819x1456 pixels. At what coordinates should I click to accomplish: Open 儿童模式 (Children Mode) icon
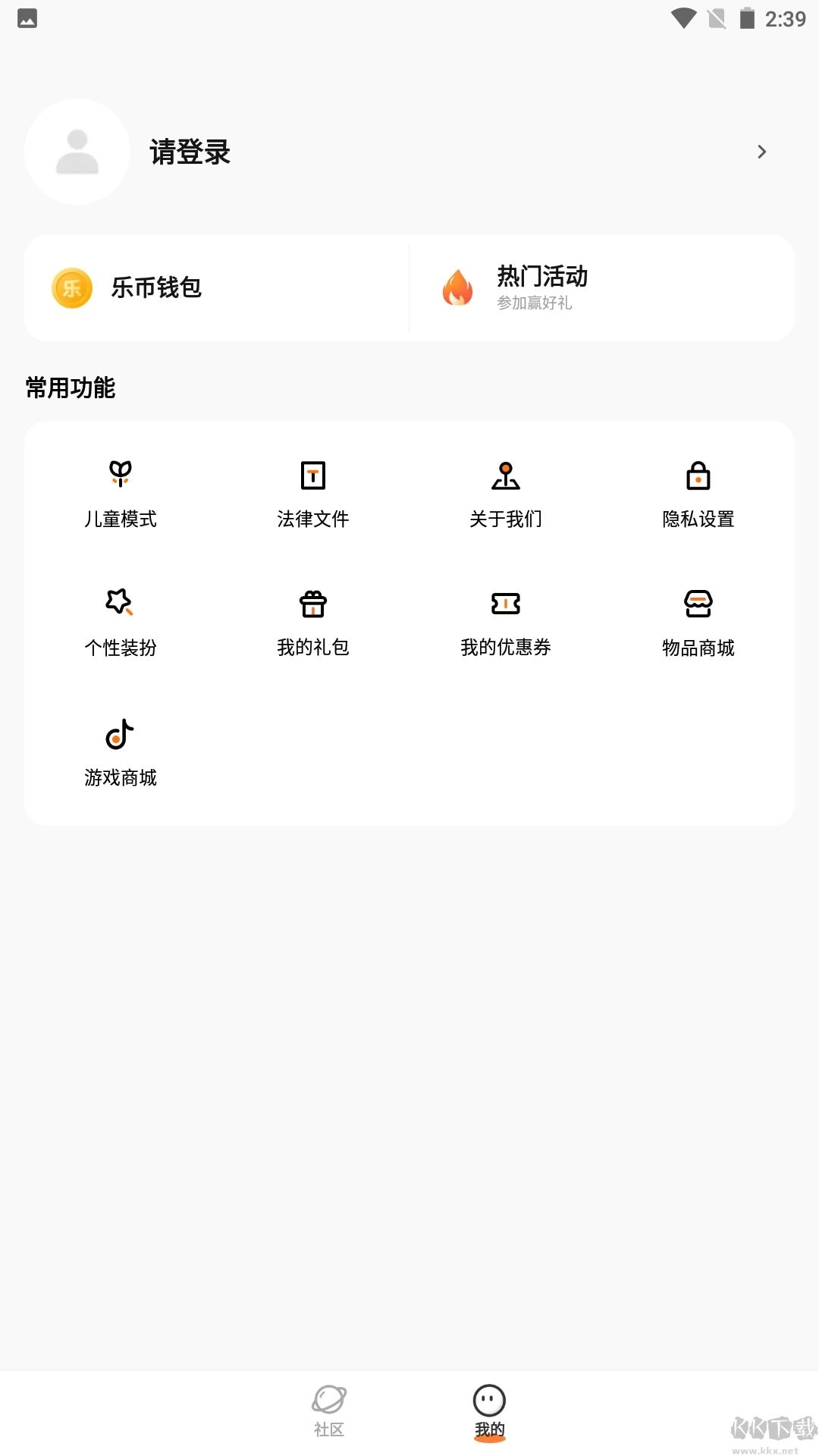[119, 475]
